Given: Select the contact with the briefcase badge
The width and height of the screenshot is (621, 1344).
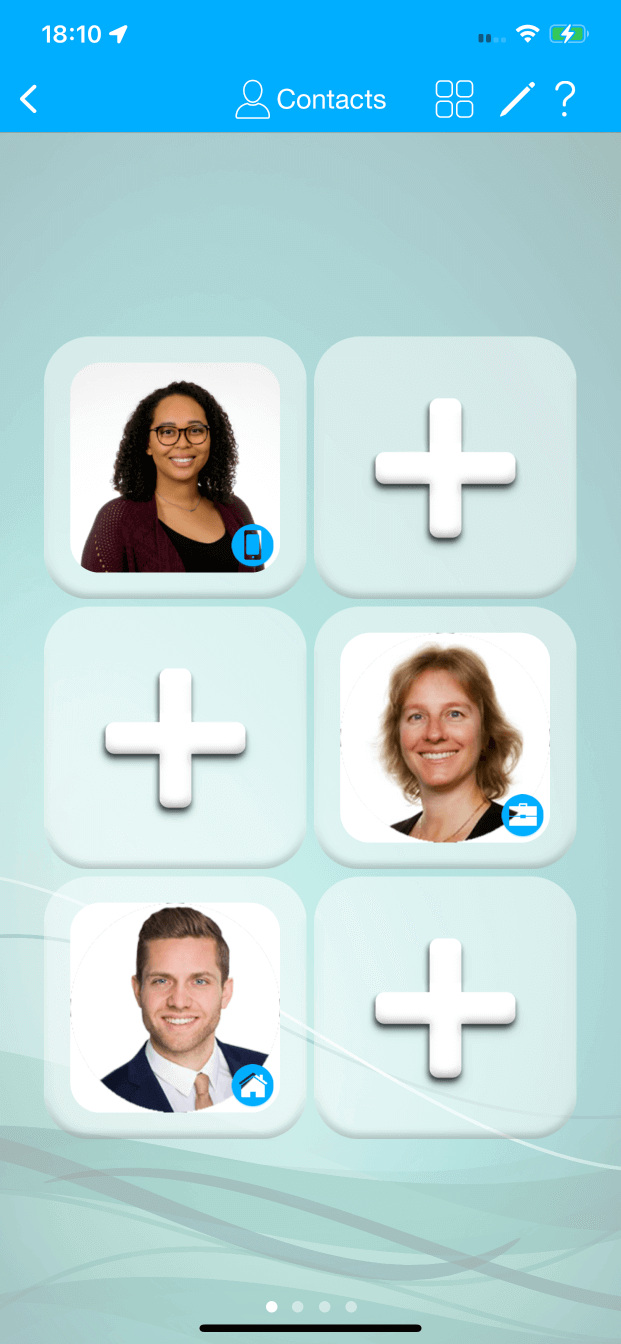Looking at the screenshot, I should pos(445,737).
